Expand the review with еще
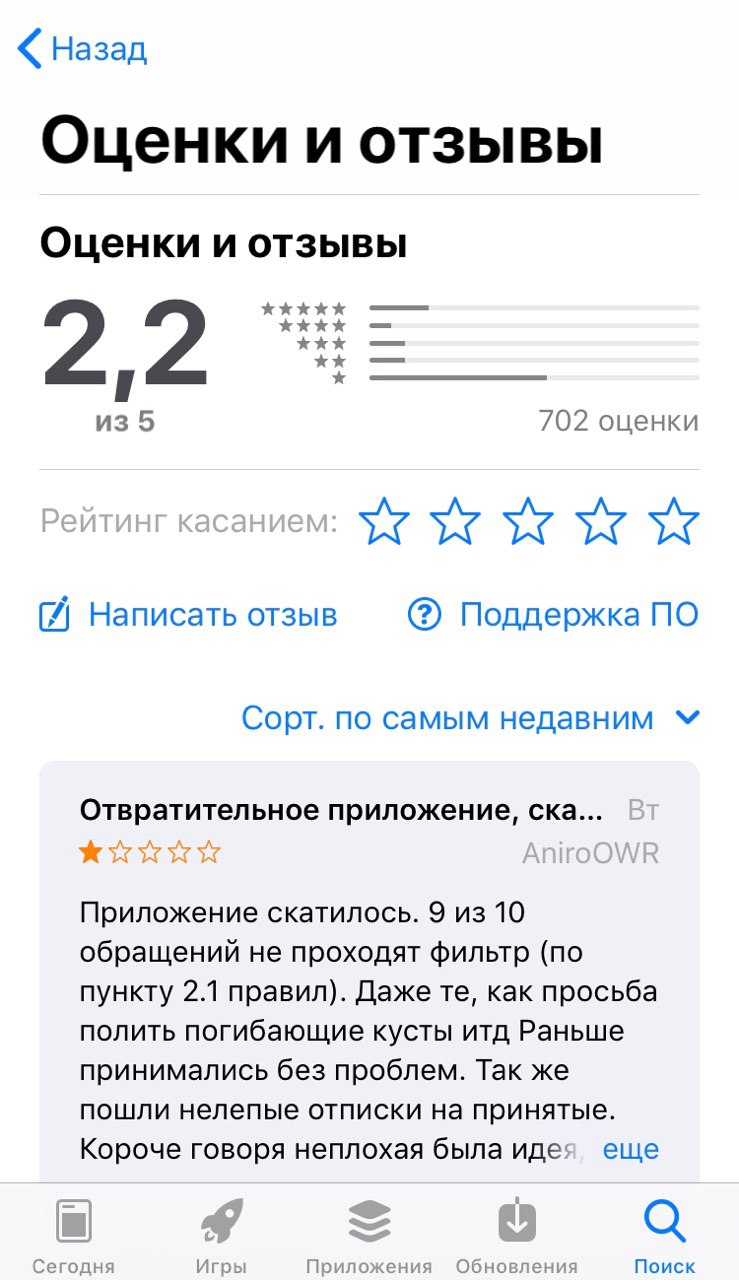The width and height of the screenshot is (739, 1280). click(x=630, y=1149)
